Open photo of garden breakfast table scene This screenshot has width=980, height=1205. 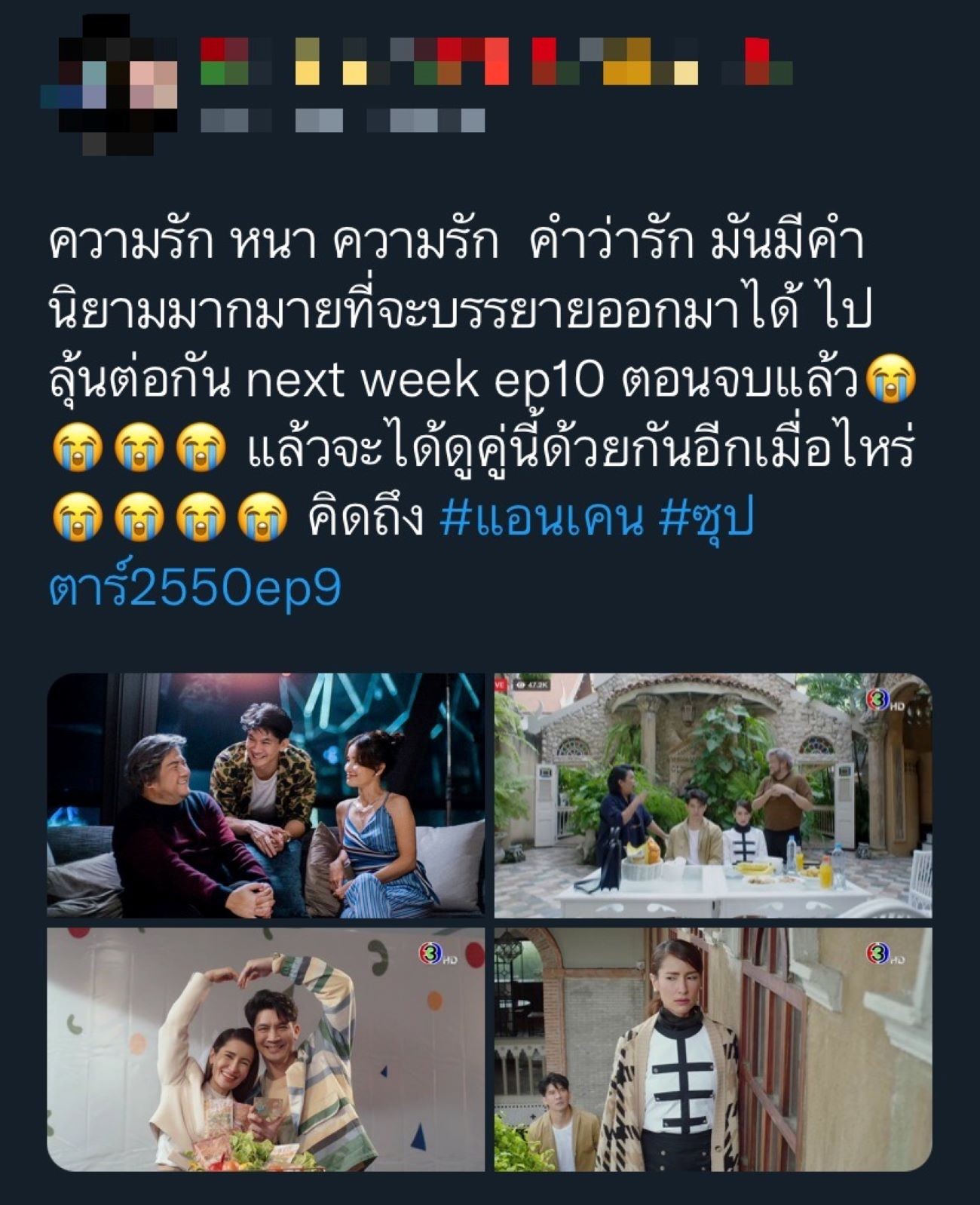coord(712,795)
